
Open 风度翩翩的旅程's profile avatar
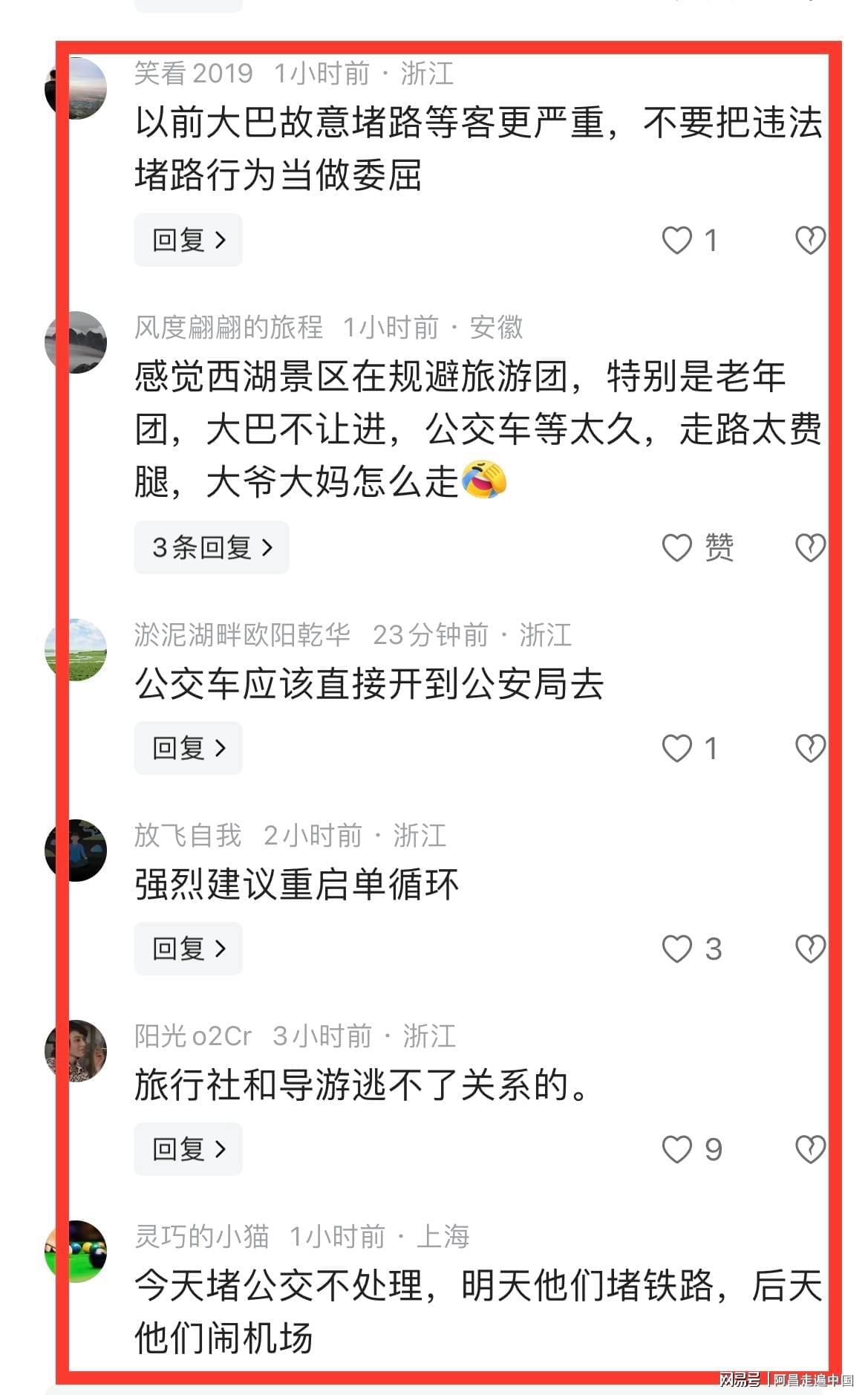76,342
